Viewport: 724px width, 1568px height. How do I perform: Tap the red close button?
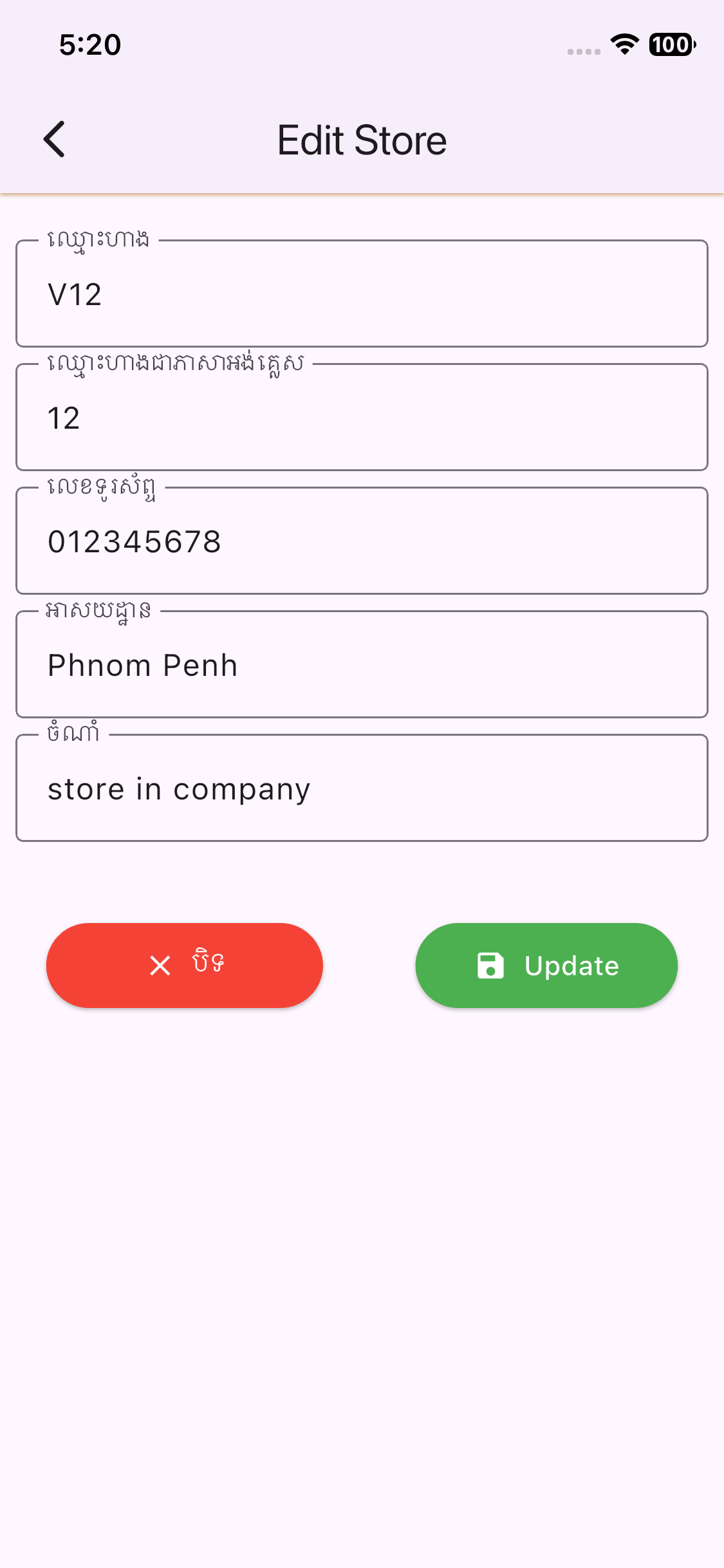click(185, 965)
